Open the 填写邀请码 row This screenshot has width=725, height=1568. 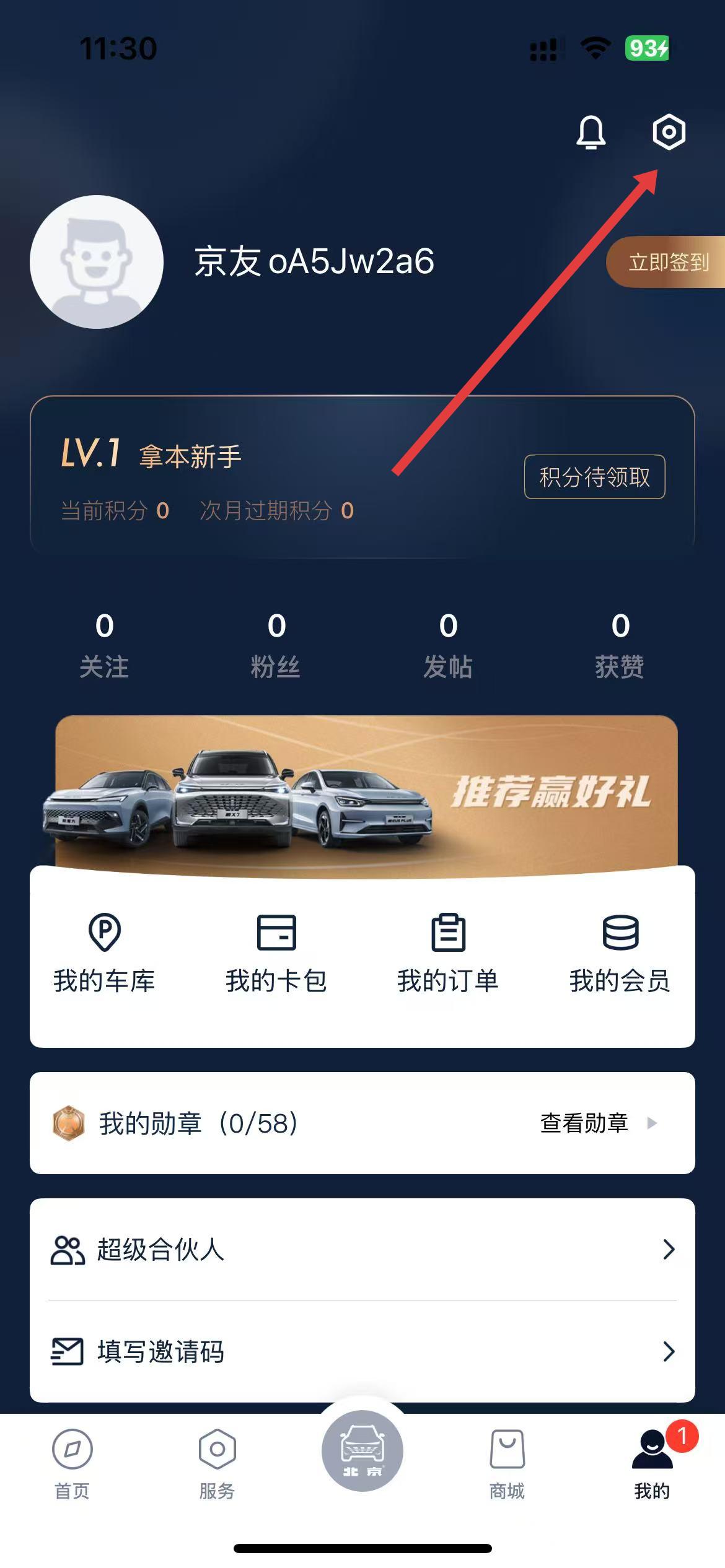tap(362, 1351)
